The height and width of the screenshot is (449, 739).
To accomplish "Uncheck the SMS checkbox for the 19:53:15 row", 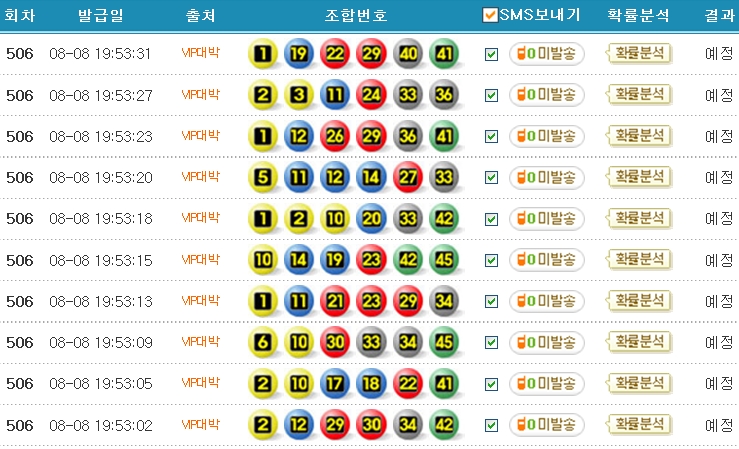I will [x=491, y=260].
